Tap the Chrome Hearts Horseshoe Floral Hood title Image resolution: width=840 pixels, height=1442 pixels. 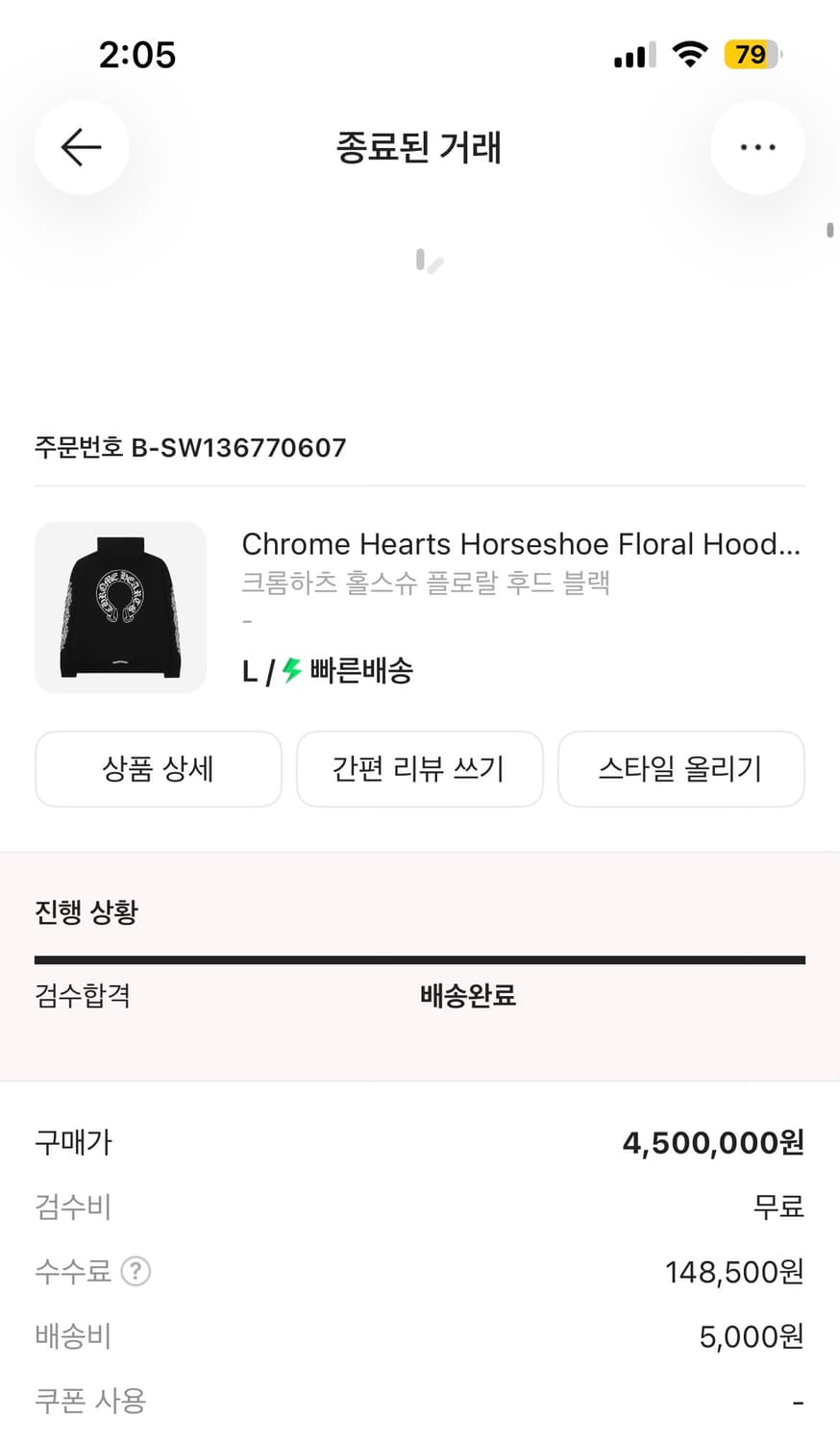[524, 544]
